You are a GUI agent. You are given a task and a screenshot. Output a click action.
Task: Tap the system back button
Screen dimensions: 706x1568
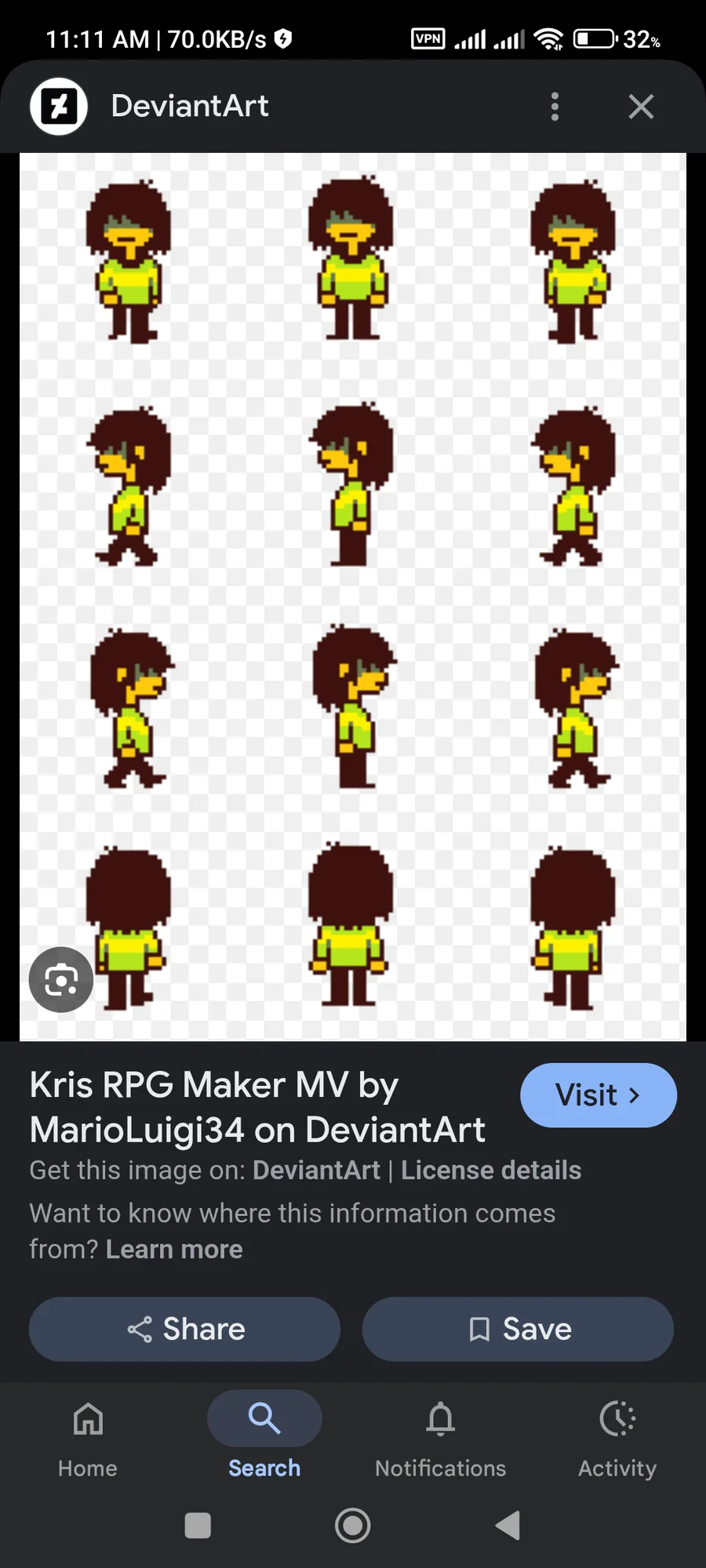pos(508,1526)
